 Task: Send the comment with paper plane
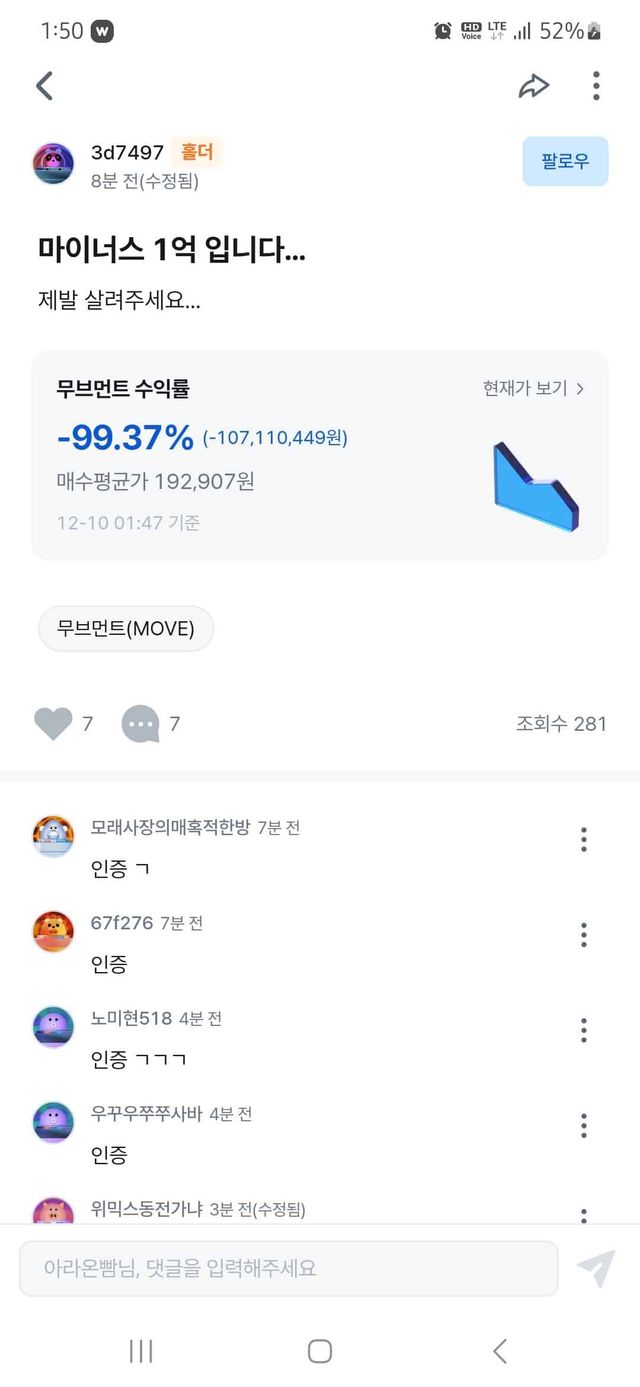596,1268
